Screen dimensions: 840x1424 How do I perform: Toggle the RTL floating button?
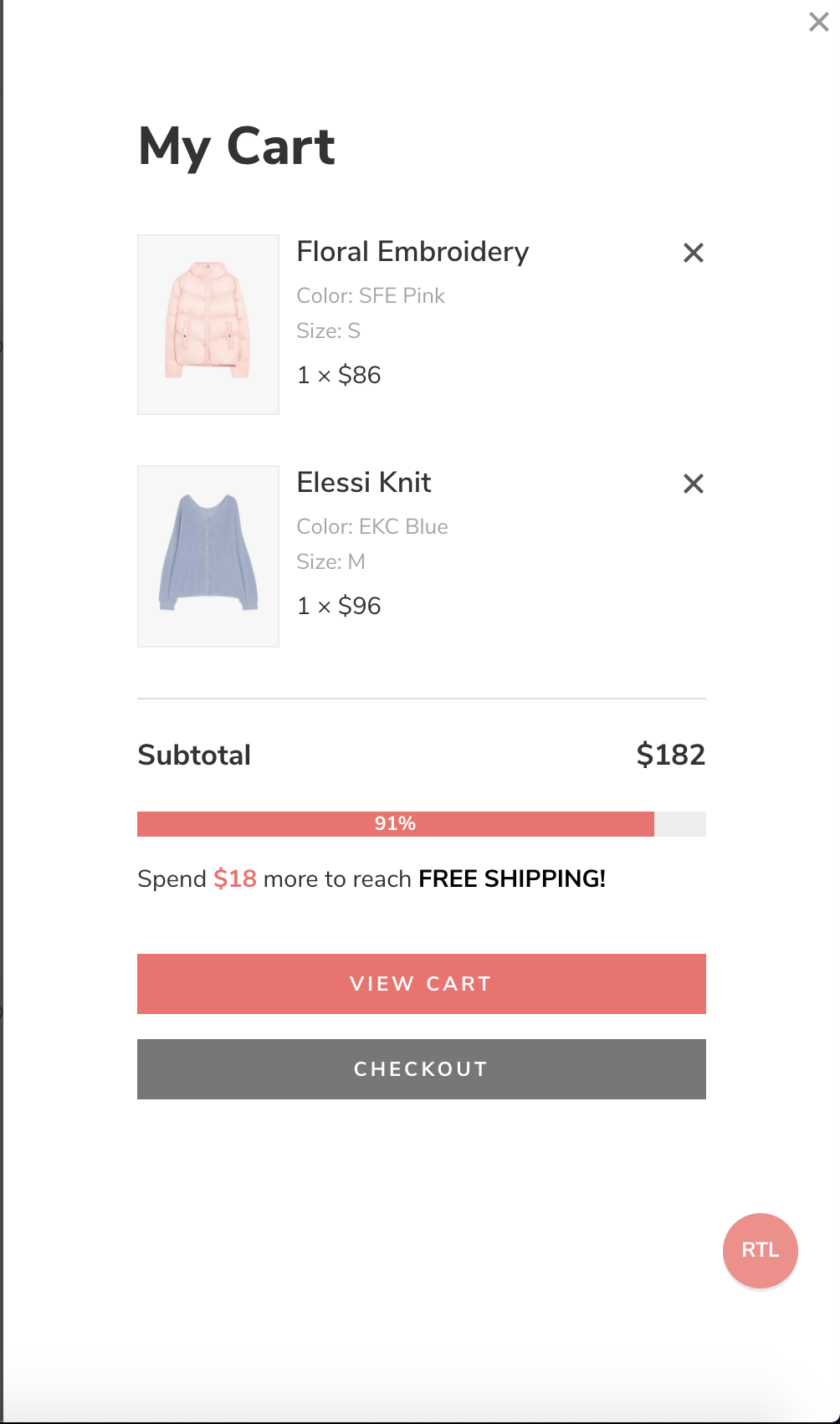pos(760,1250)
